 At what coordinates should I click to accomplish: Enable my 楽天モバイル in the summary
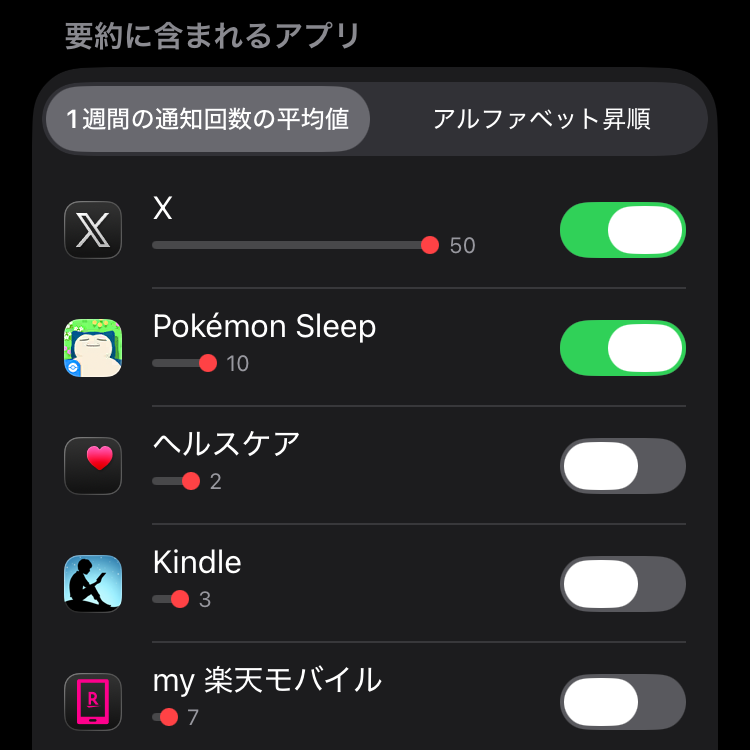click(622, 702)
